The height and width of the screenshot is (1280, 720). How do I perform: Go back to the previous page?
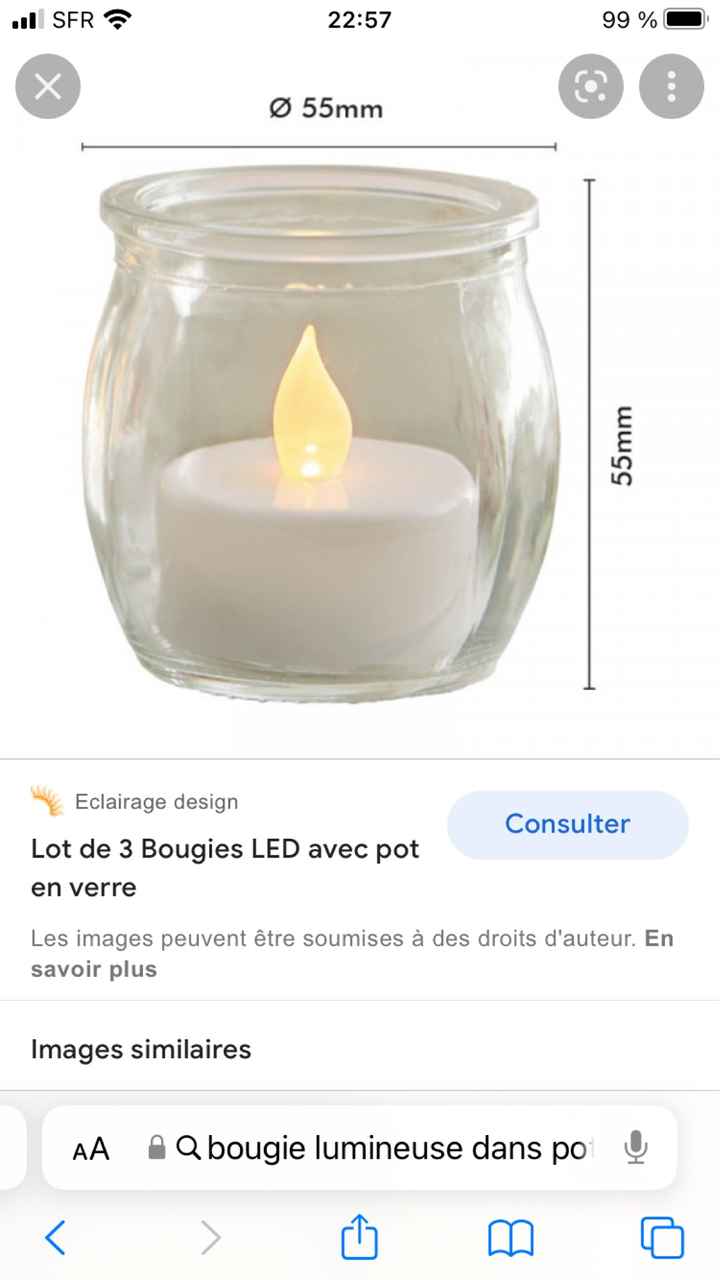[56, 1238]
